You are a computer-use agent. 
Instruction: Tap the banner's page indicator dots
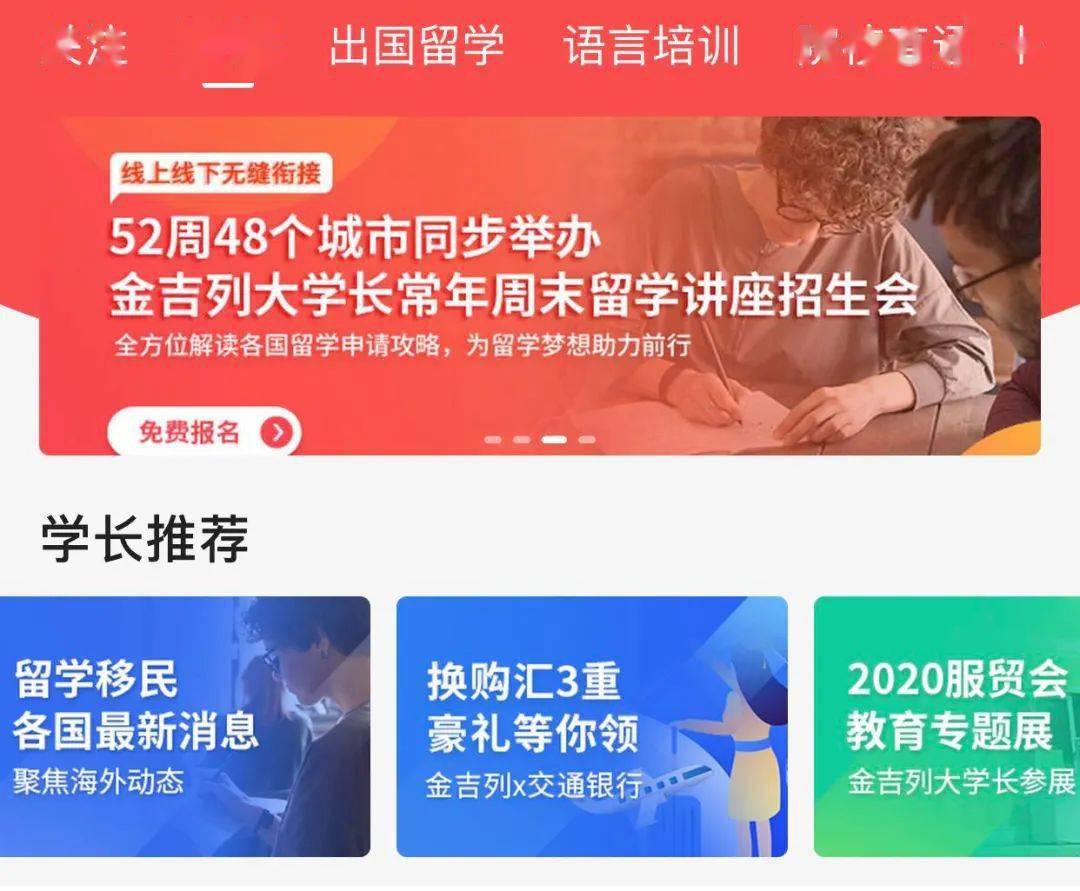click(539, 439)
